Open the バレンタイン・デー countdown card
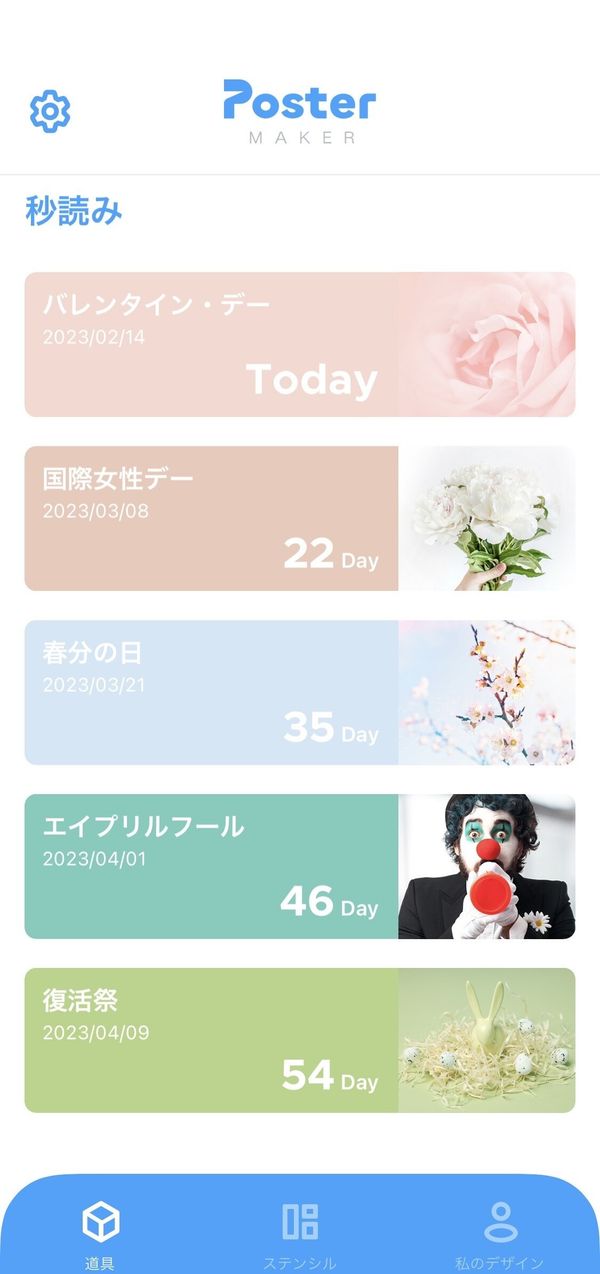The height and width of the screenshot is (1274, 600). [300, 344]
